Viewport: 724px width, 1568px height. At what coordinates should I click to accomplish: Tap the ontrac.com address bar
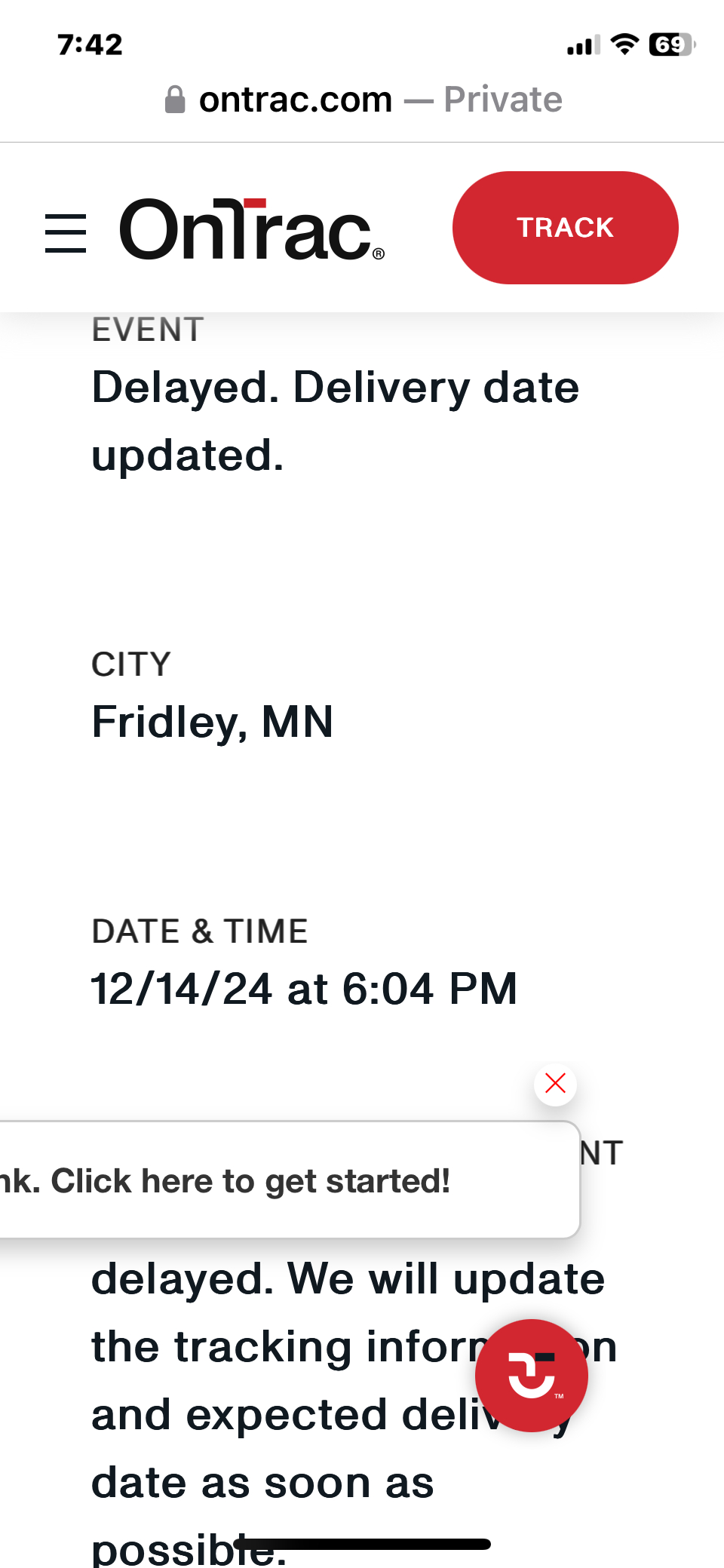pos(364,100)
